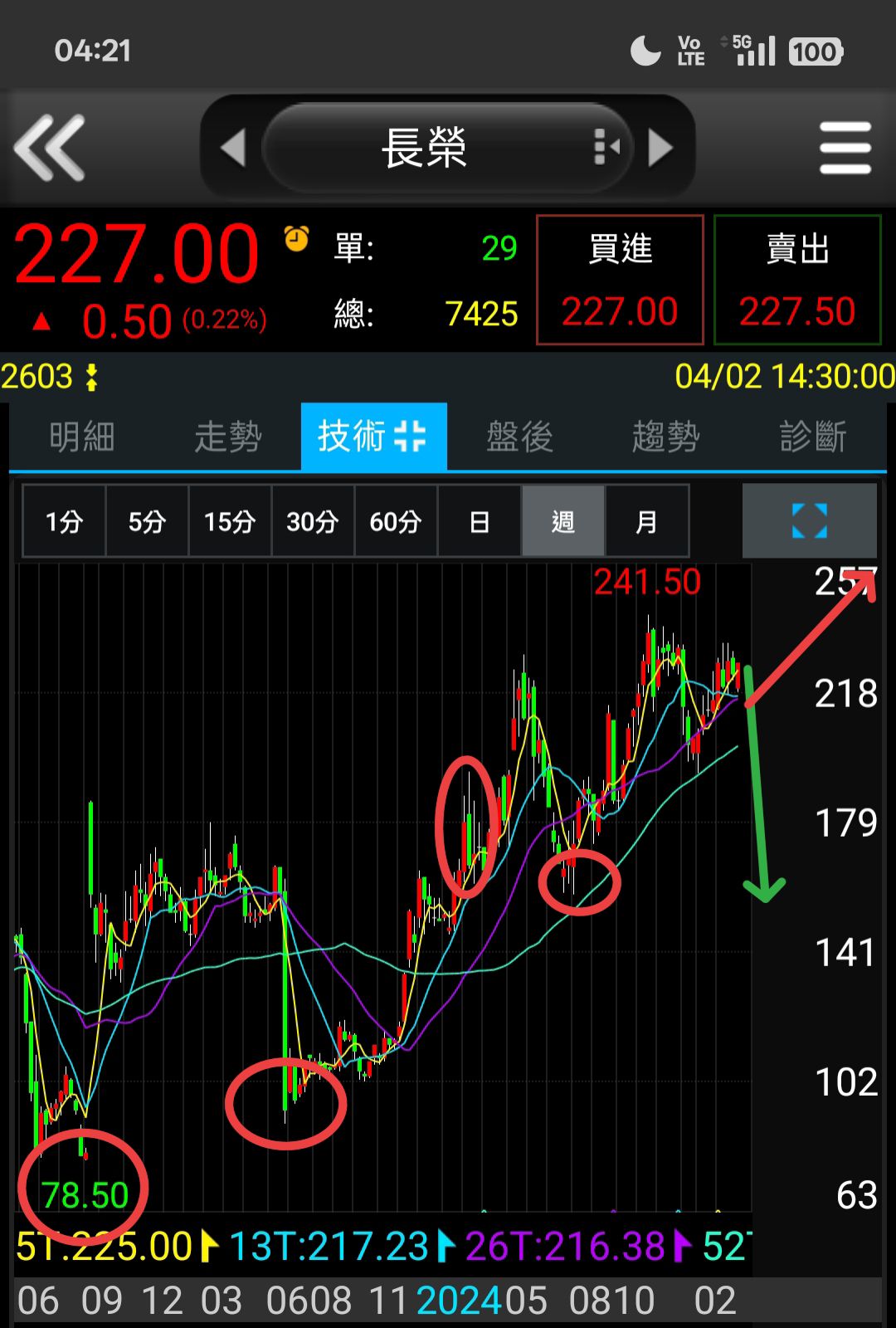
Task: Switch to the 明細 tab
Action: [x=81, y=437]
